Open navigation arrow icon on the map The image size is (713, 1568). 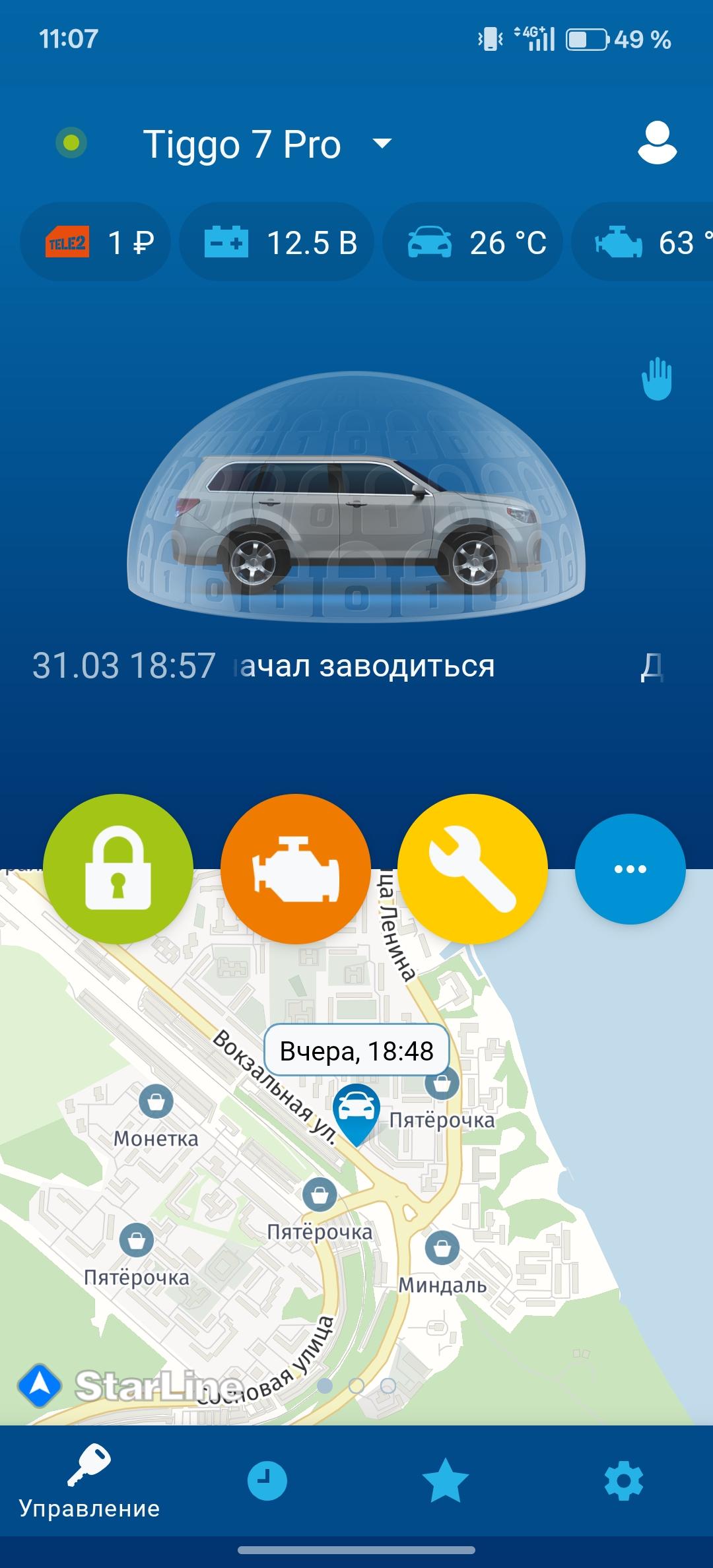pyautogui.click(x=40, y=1386)
